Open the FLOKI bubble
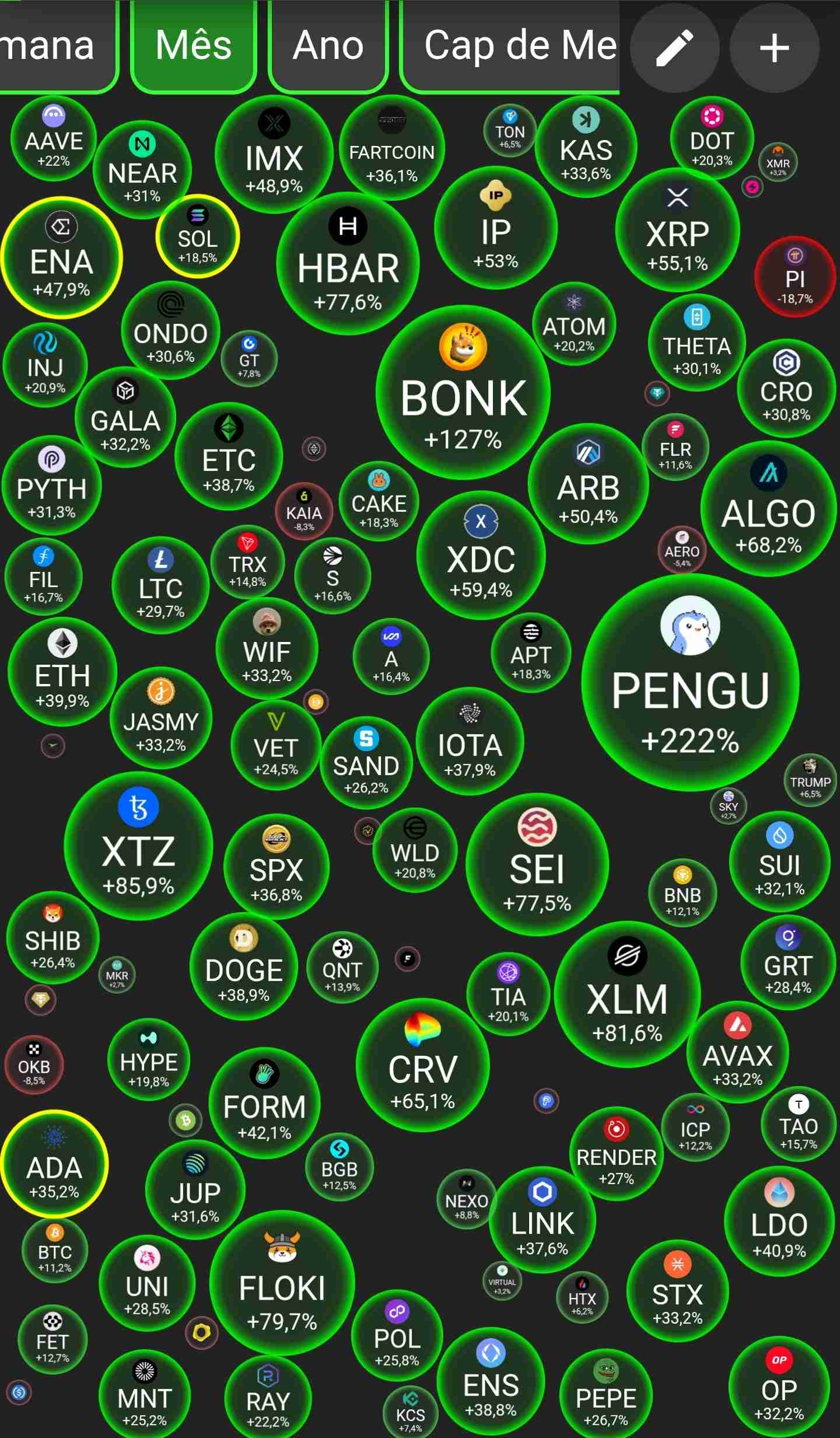Viewport: 840px width, 1438px height. tap(282, 1284)
